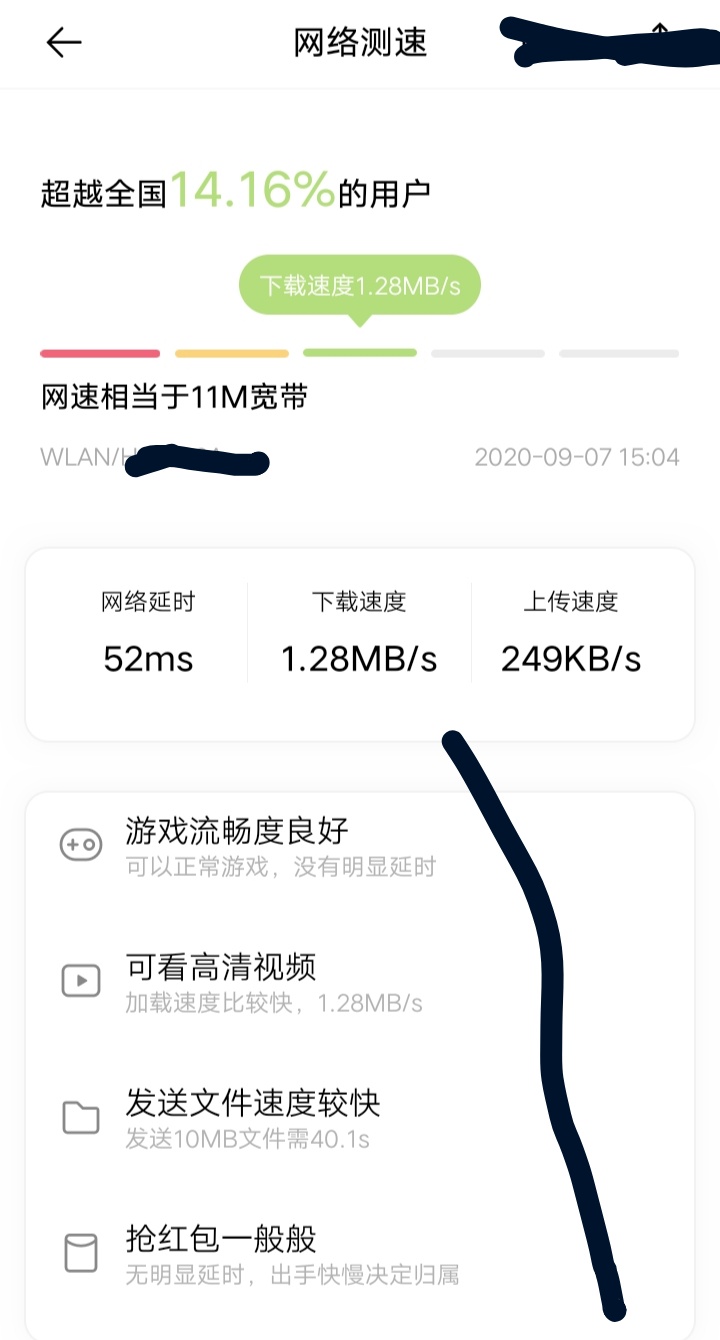Select the 上传速度 249KB/s stat
The image size is (720, 1340).
coord(571,630)
